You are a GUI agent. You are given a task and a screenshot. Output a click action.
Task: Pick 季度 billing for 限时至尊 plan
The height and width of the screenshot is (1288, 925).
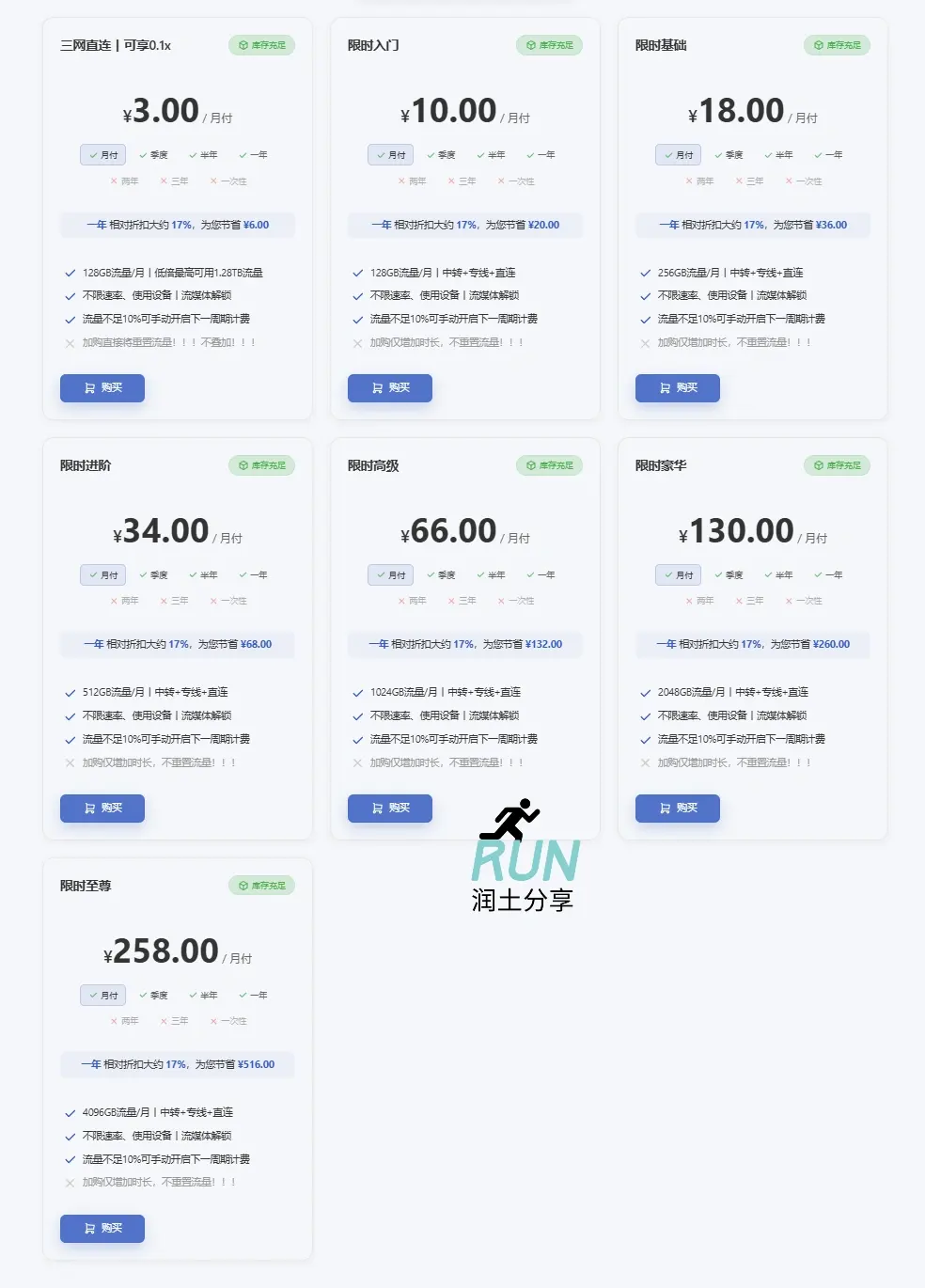pyautogui.click(x=153, y=996)
